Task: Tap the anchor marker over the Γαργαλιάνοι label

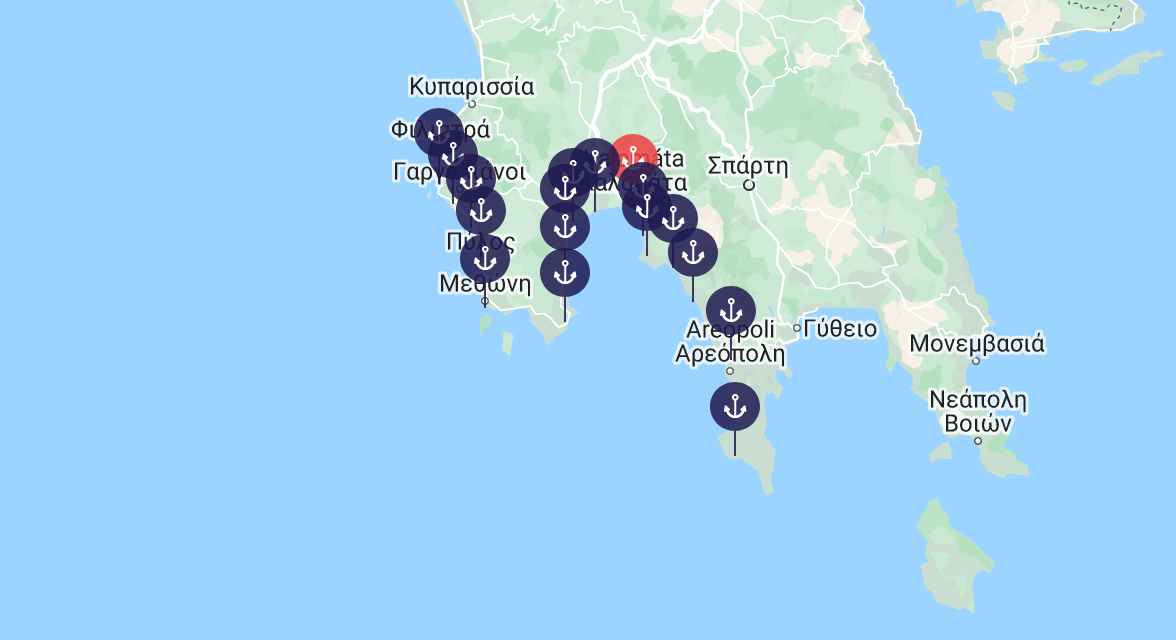Action: [471, 179]
